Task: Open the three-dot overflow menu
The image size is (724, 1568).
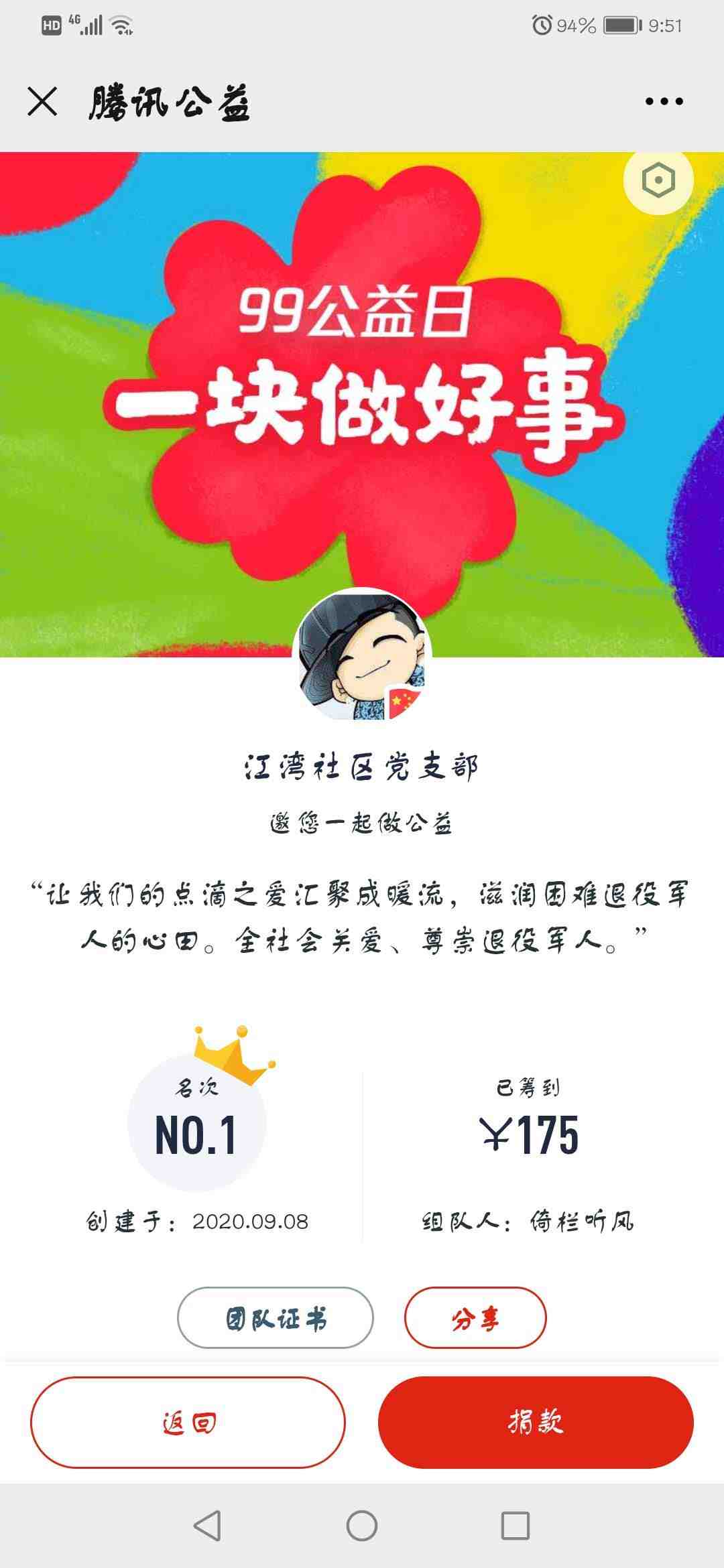Action: click(x=664, y=102)
